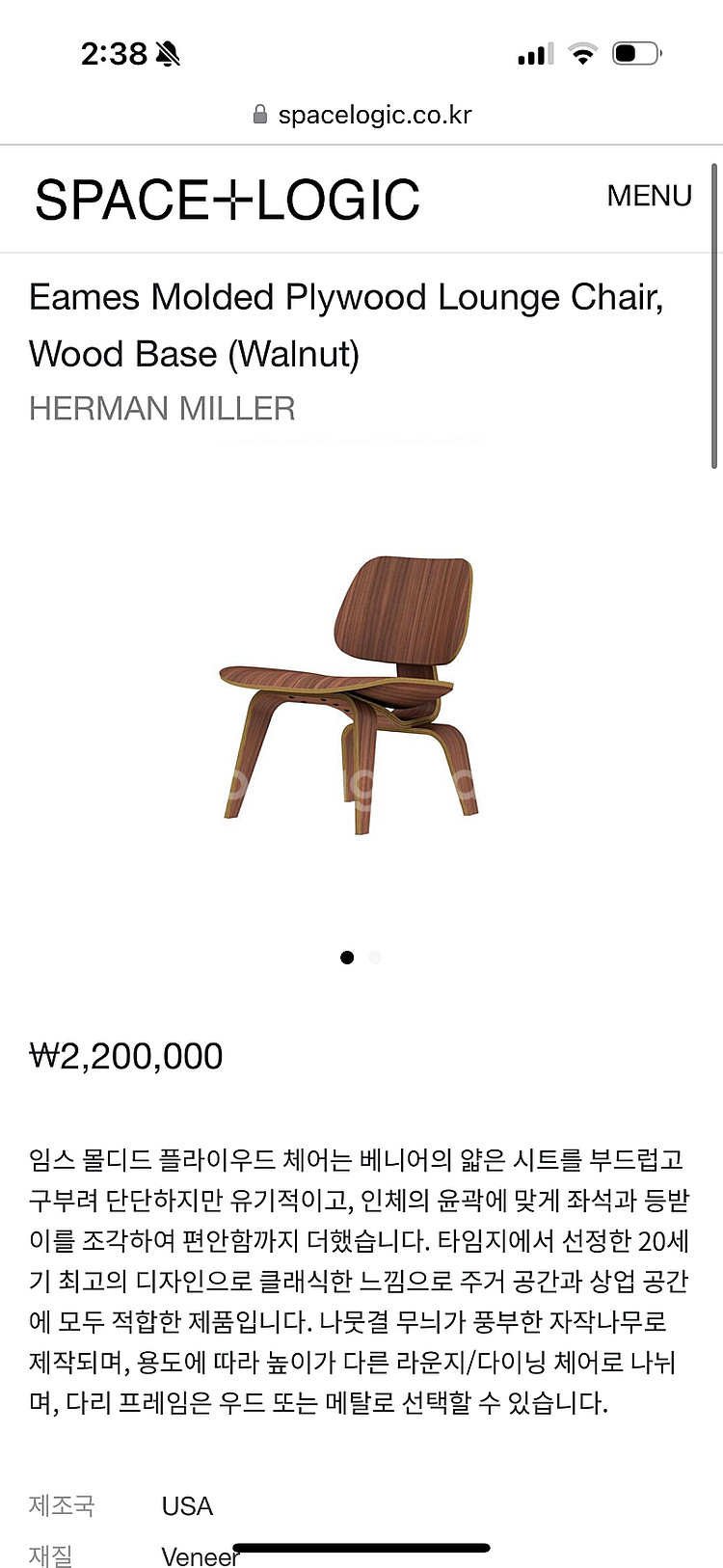Tap the USA value next to 제조국
This screenshot has width=723, height=1568.
187,1506
